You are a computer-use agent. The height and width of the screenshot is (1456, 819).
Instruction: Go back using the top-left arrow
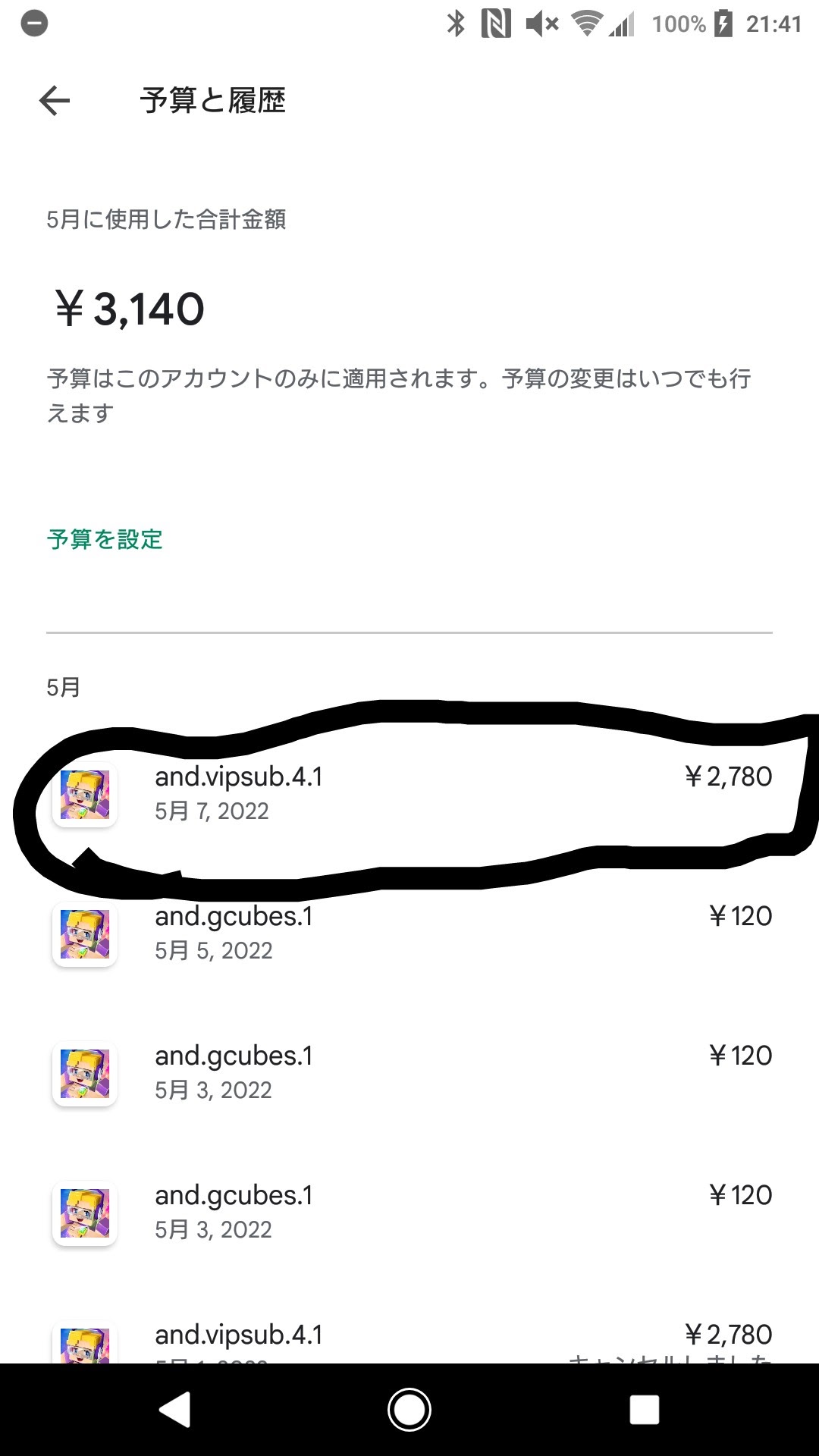55,101
